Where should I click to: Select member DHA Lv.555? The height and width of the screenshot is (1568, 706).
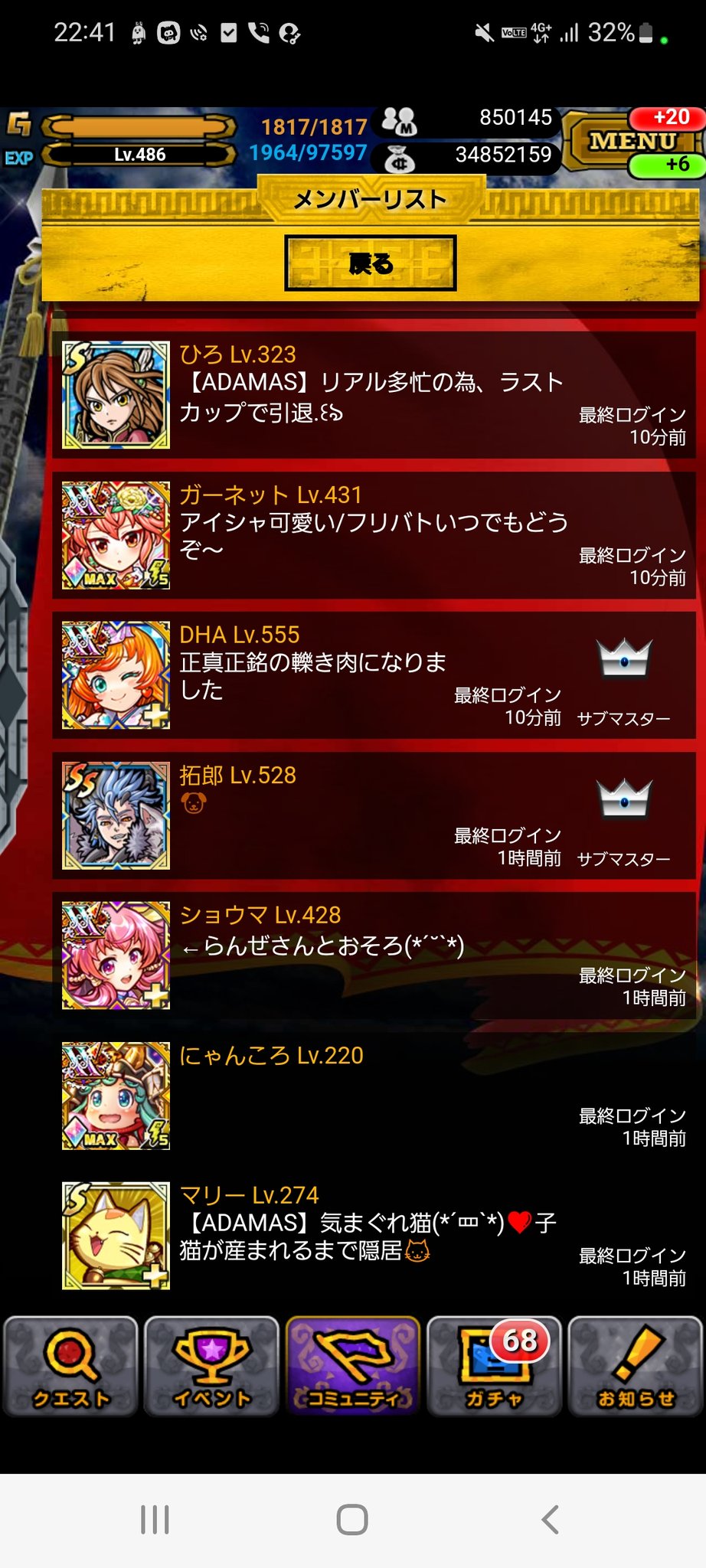[374, 675]
